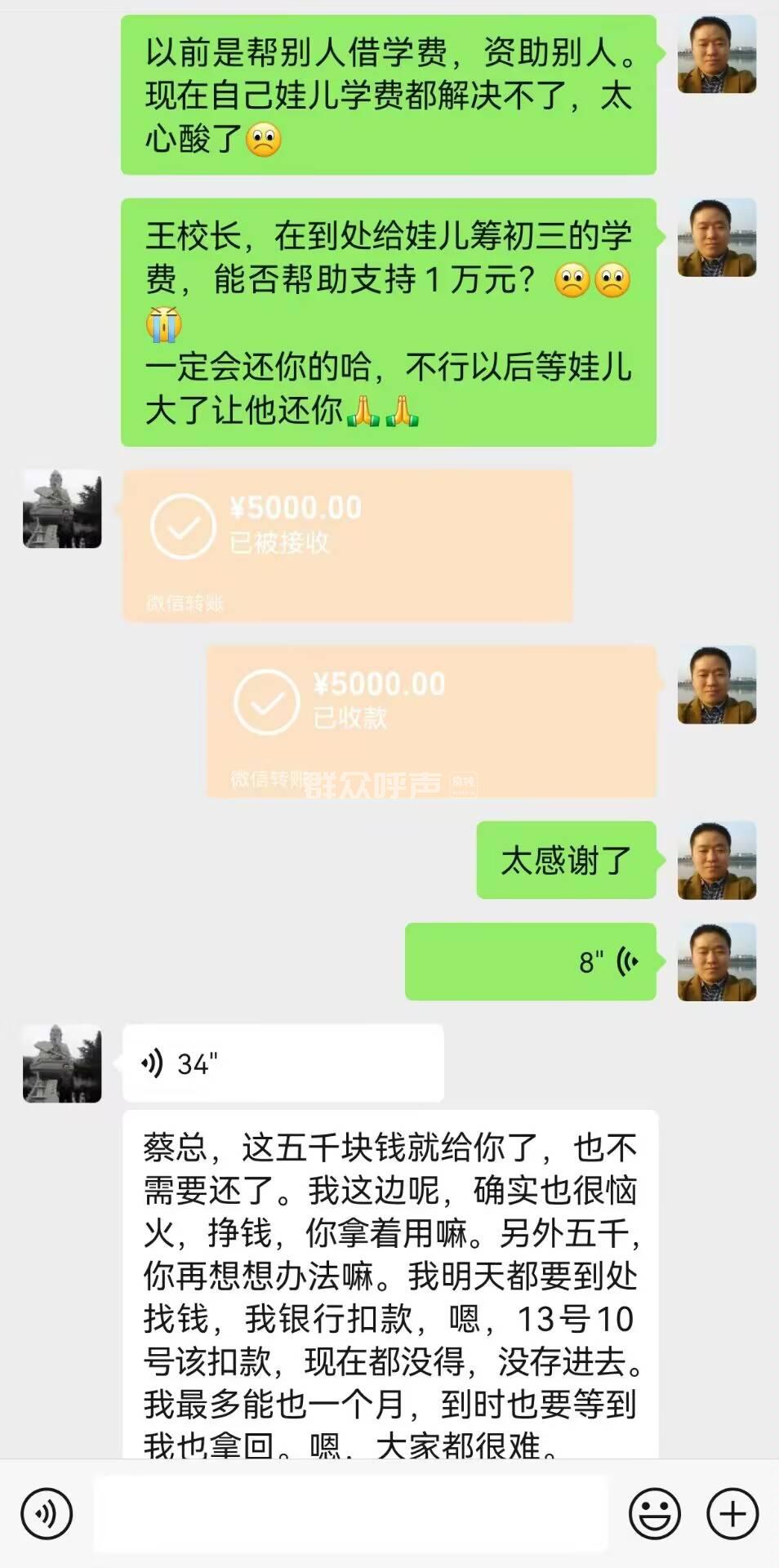Open the plus attachments menu
Image resolution: width=779 pixels, height=1568 pixels.
732,1513
